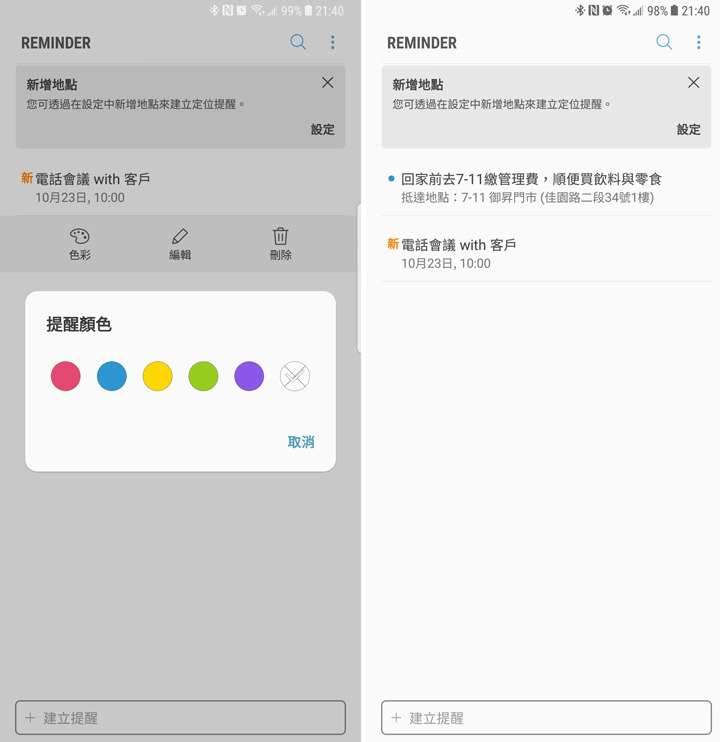Expand the more options menu on right screen
This screenshot has height=742, width=720.
[x=699, y=43]
